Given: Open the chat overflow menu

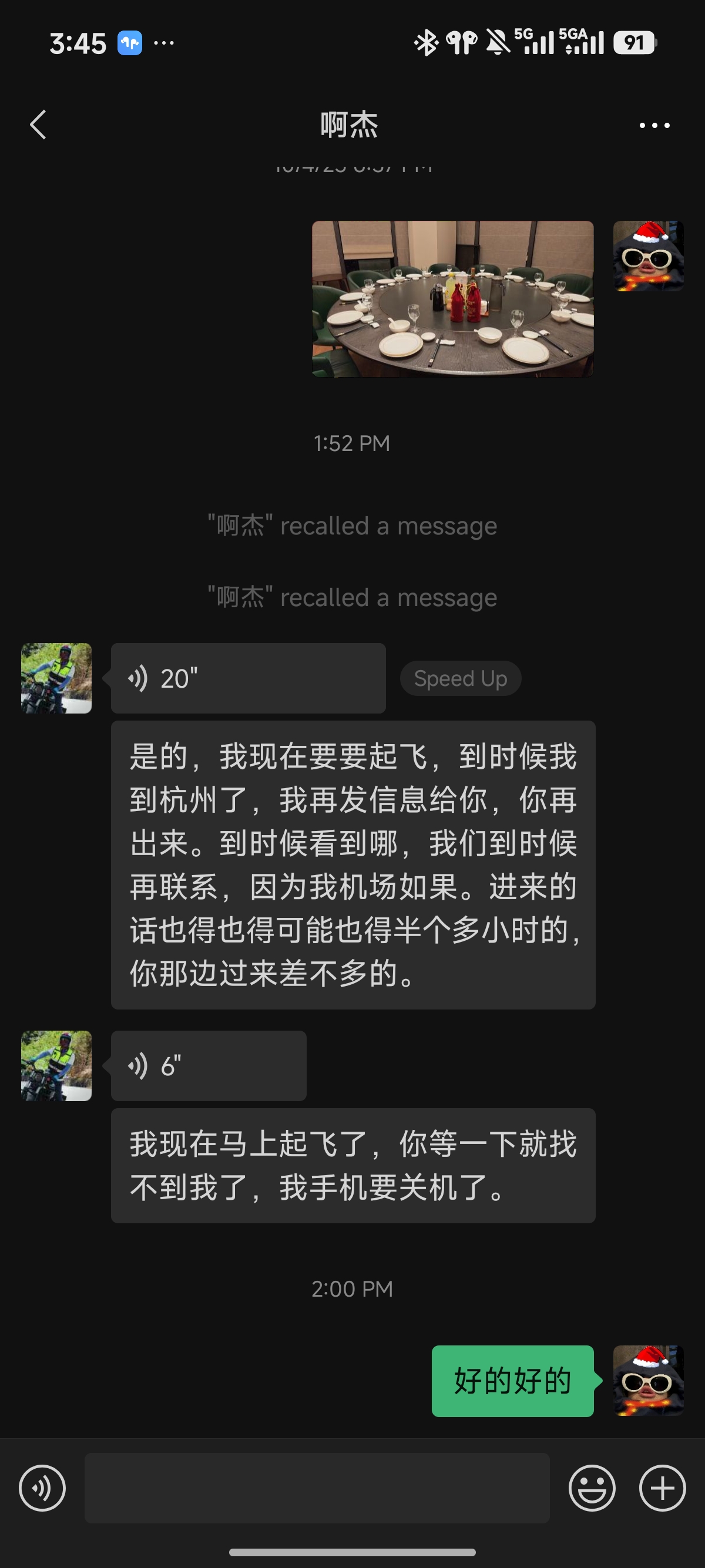Looking at the screenshot, I should (654, 126).
